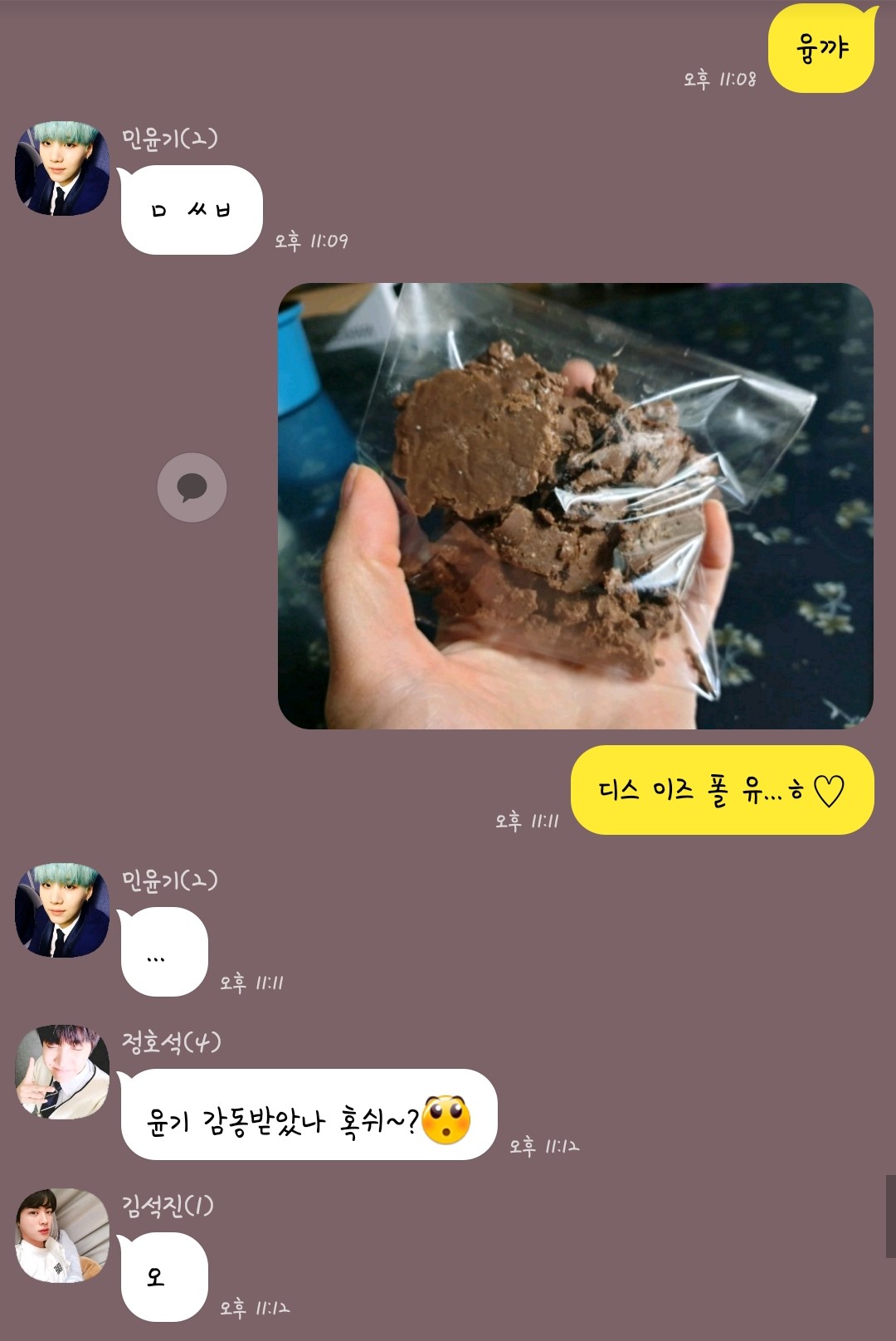This screenshot has height=1341, width=896.
Task: View 정호석's profile picture
Action: pyautogui.click(x=62, y=1071)
